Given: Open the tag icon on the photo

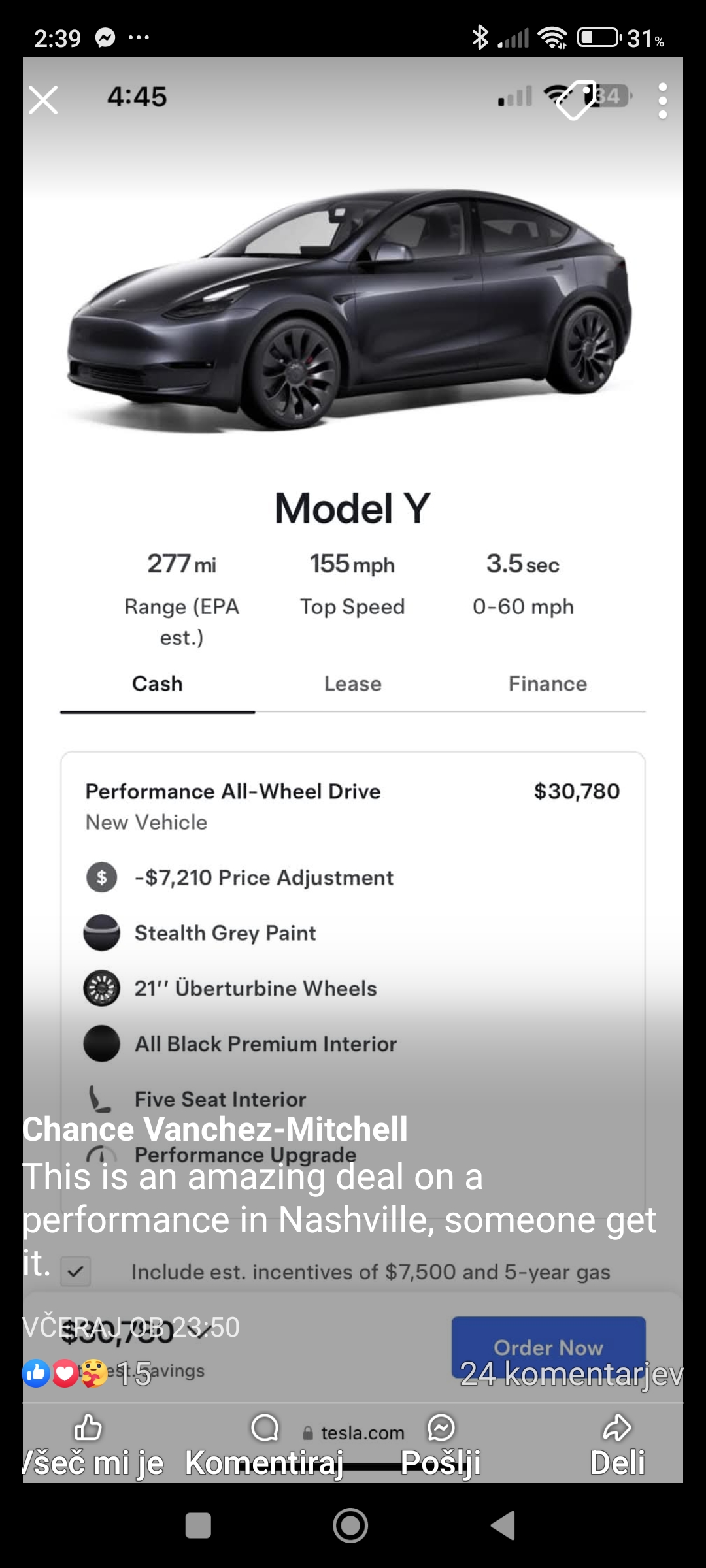Looking at the screenshot, I should coord(576,100).
